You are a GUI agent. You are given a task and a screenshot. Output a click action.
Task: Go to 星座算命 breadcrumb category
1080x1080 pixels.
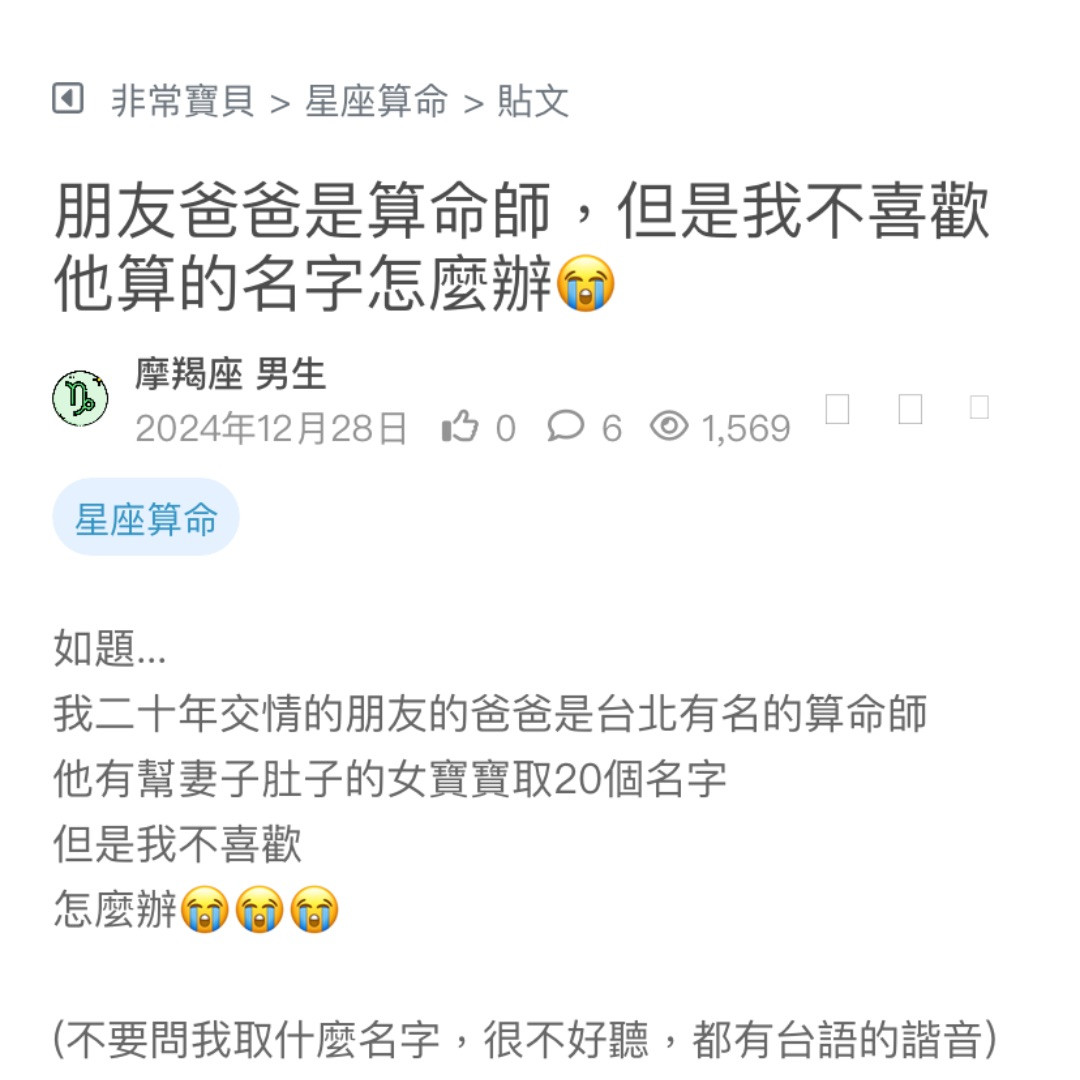(x=376, y=101)
